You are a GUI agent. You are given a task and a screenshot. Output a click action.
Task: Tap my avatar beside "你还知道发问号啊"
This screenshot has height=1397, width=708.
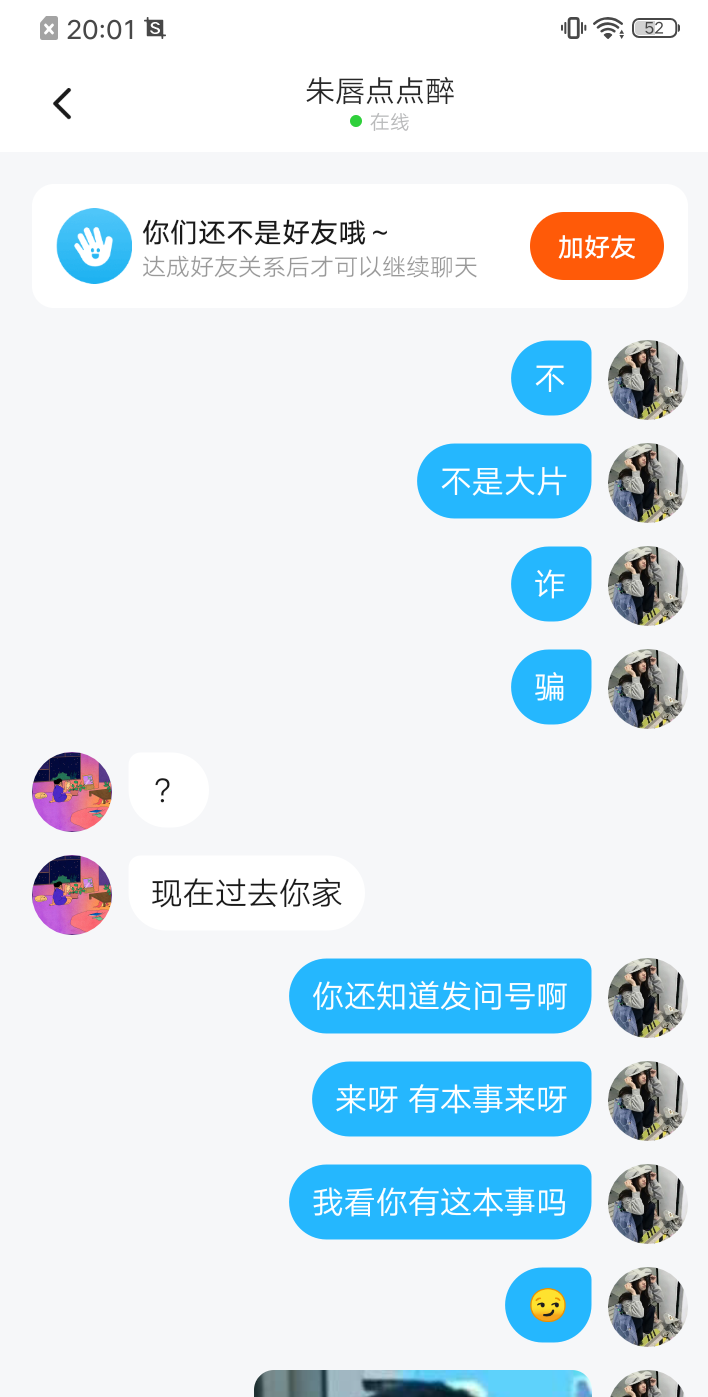click(x=648, y=998)
